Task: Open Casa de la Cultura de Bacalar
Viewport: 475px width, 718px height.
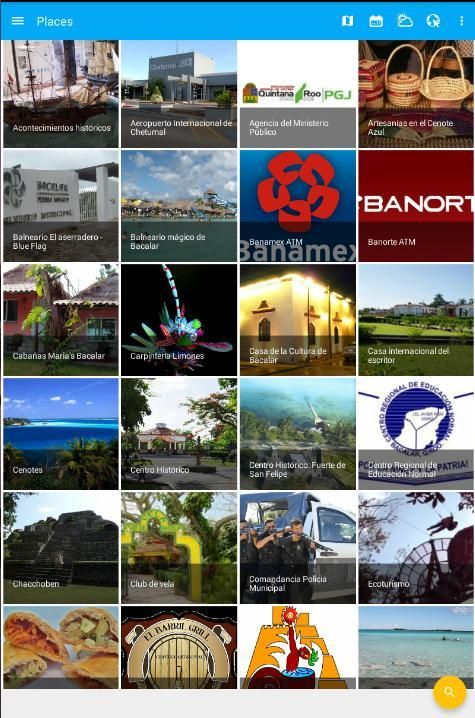Action: [x=298, y=320]
